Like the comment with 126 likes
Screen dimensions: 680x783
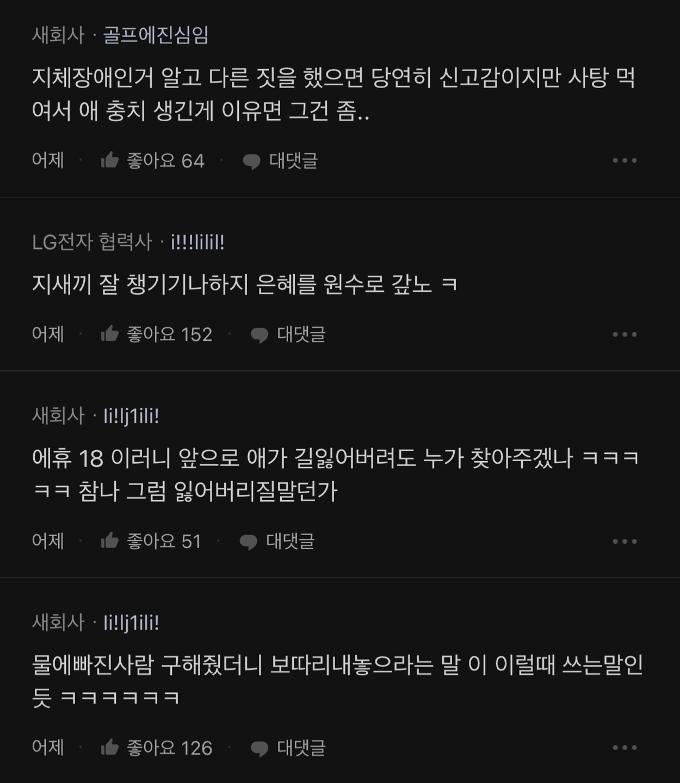(x=156, y=747)
